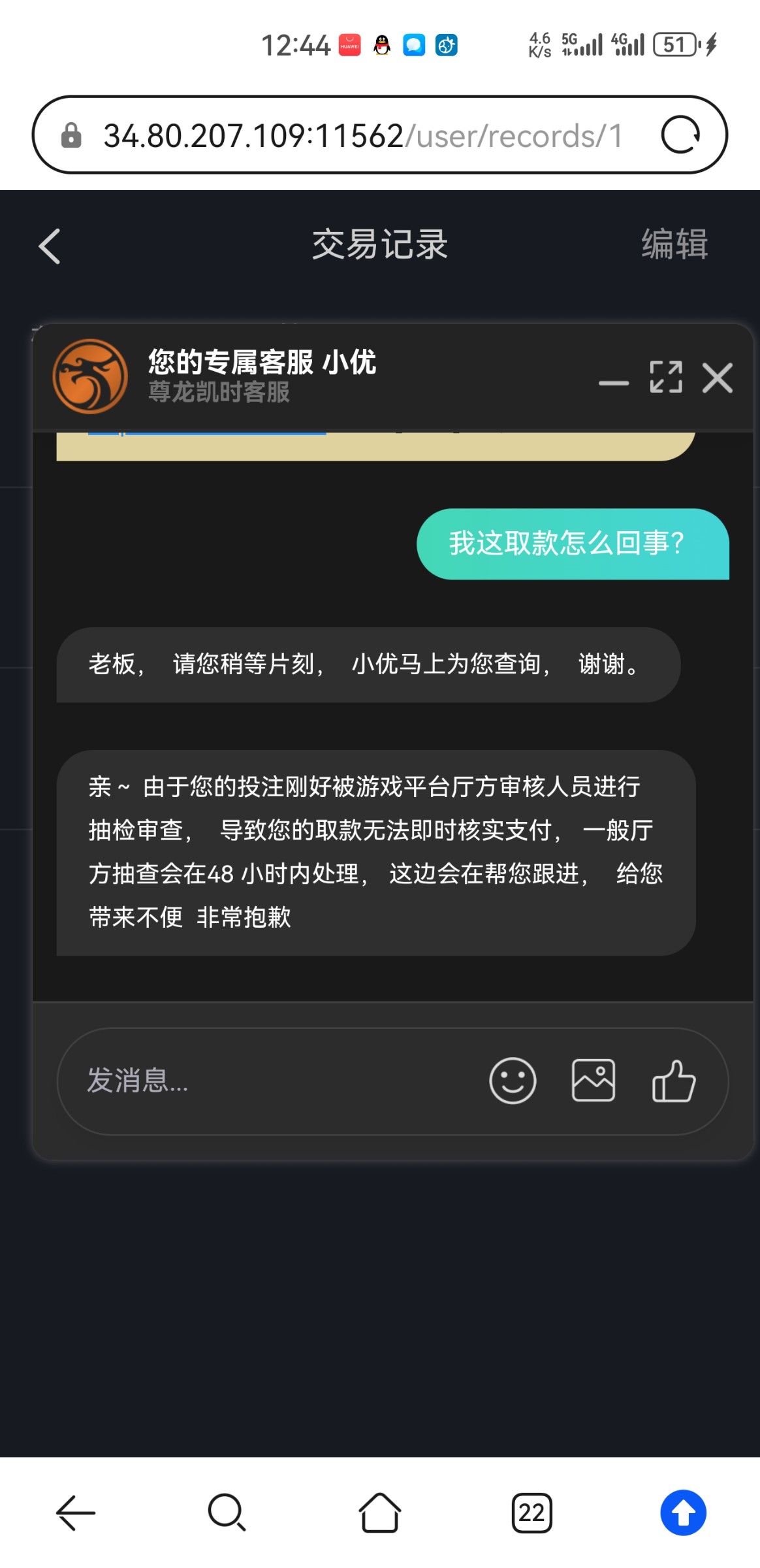Go to the browser home page
The width and height of the screenshot is (760, 1568).
click(x=379, y=1512)
